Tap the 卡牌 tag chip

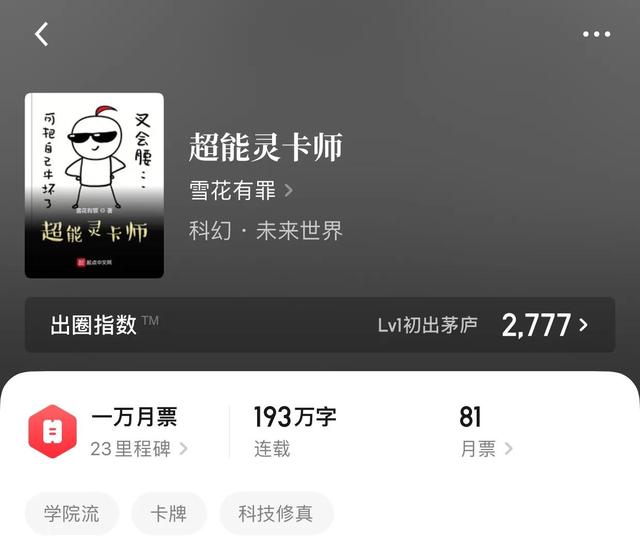pyautogui.click(x=169, y=514)
